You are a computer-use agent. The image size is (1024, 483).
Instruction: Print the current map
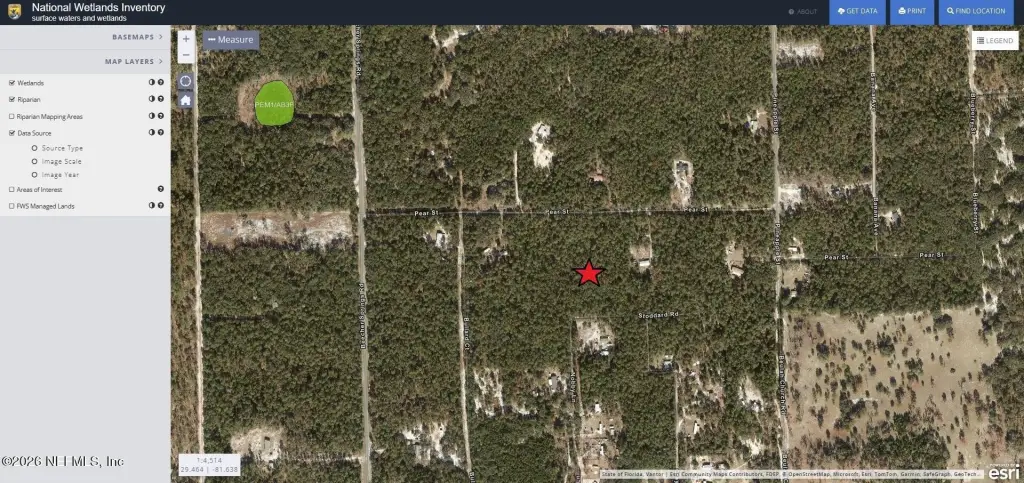click(912, 11)
